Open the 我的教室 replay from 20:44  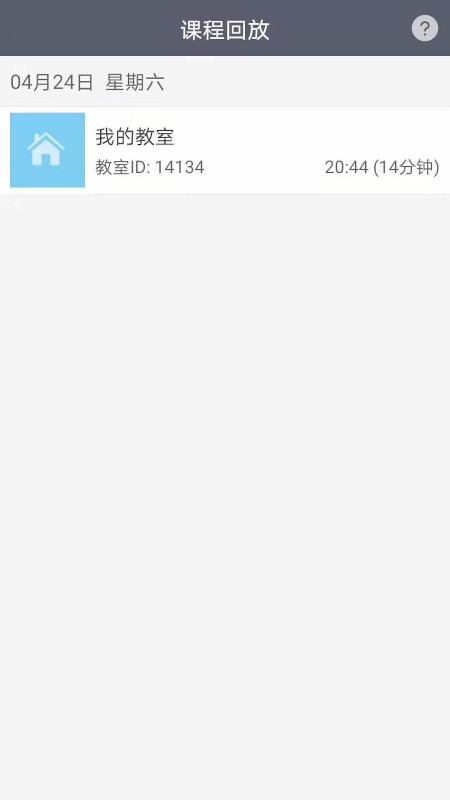pos(225,151)
